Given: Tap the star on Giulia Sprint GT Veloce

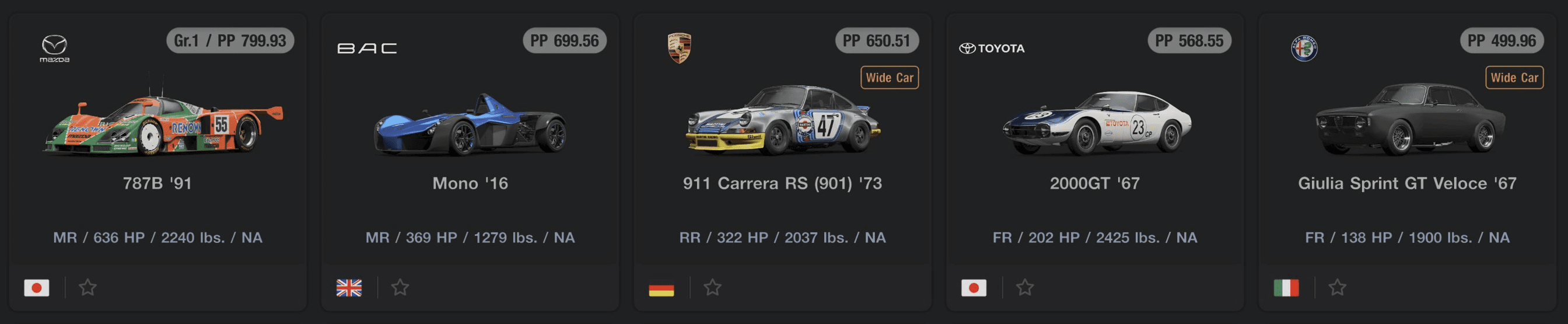Looking at the screenshot, I should pyautogui.click(x=1336, y=287).
